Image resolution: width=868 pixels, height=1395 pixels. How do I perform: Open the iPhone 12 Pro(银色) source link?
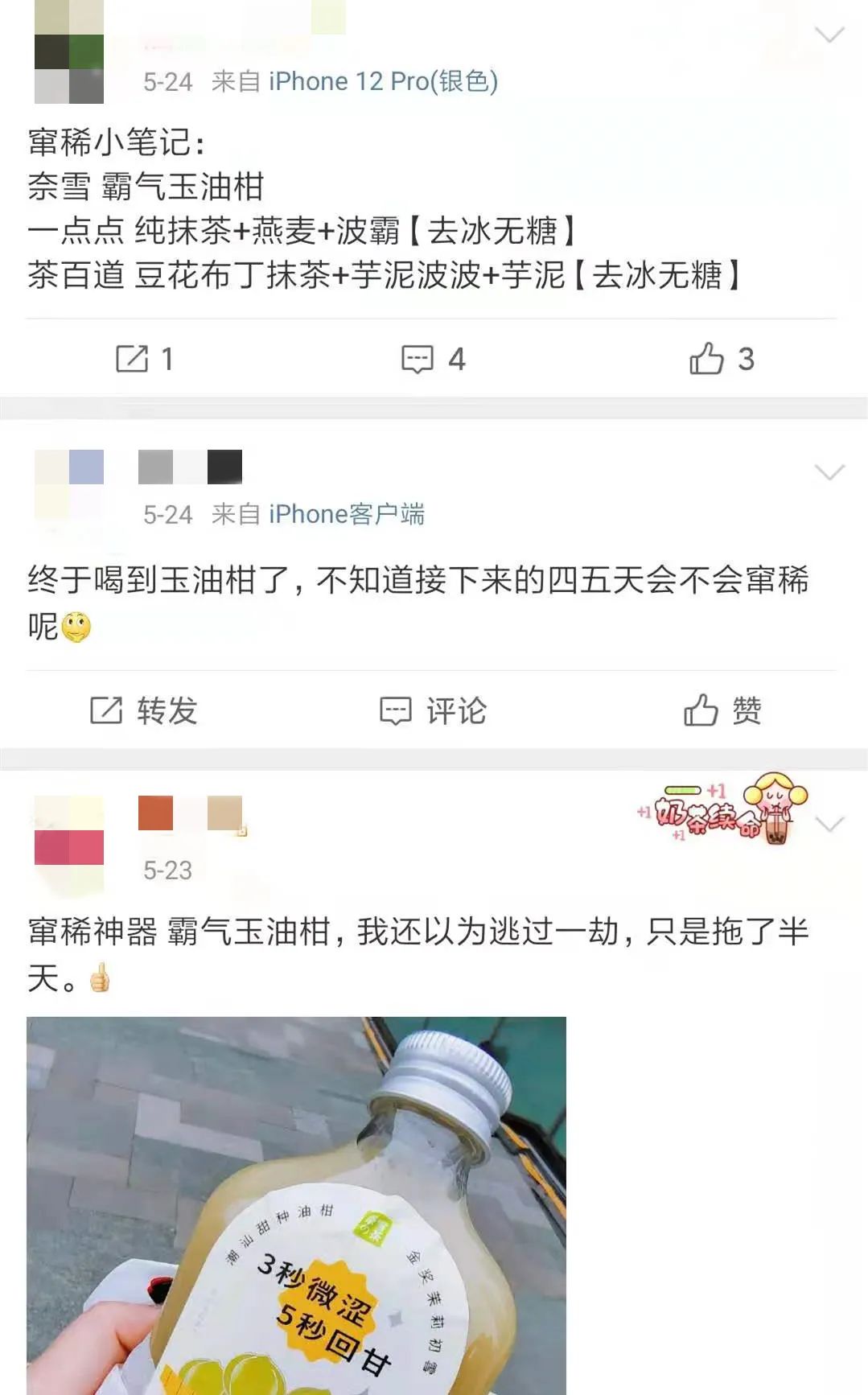tap(383, 81)
